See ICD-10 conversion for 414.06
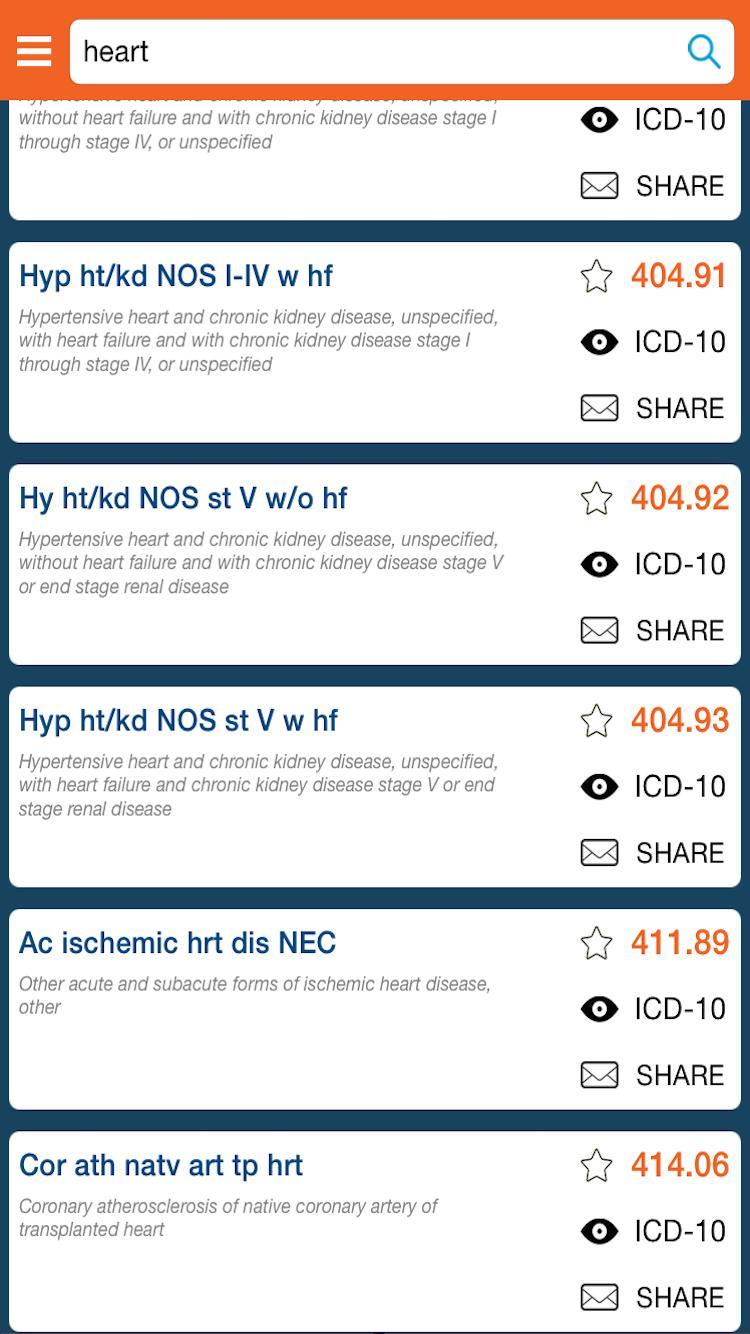Image resolution: width=750 pixels, height=1334 pixels. tap(653, 1231)
